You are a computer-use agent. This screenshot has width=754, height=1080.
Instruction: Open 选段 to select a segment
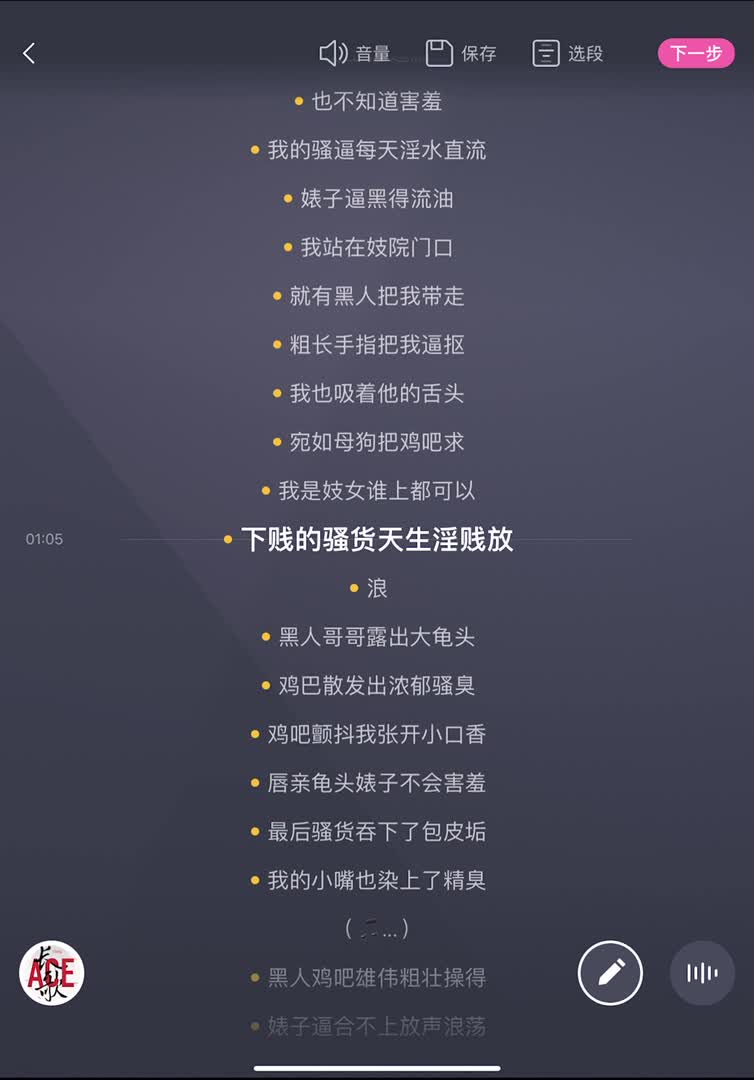pos(567,54)
